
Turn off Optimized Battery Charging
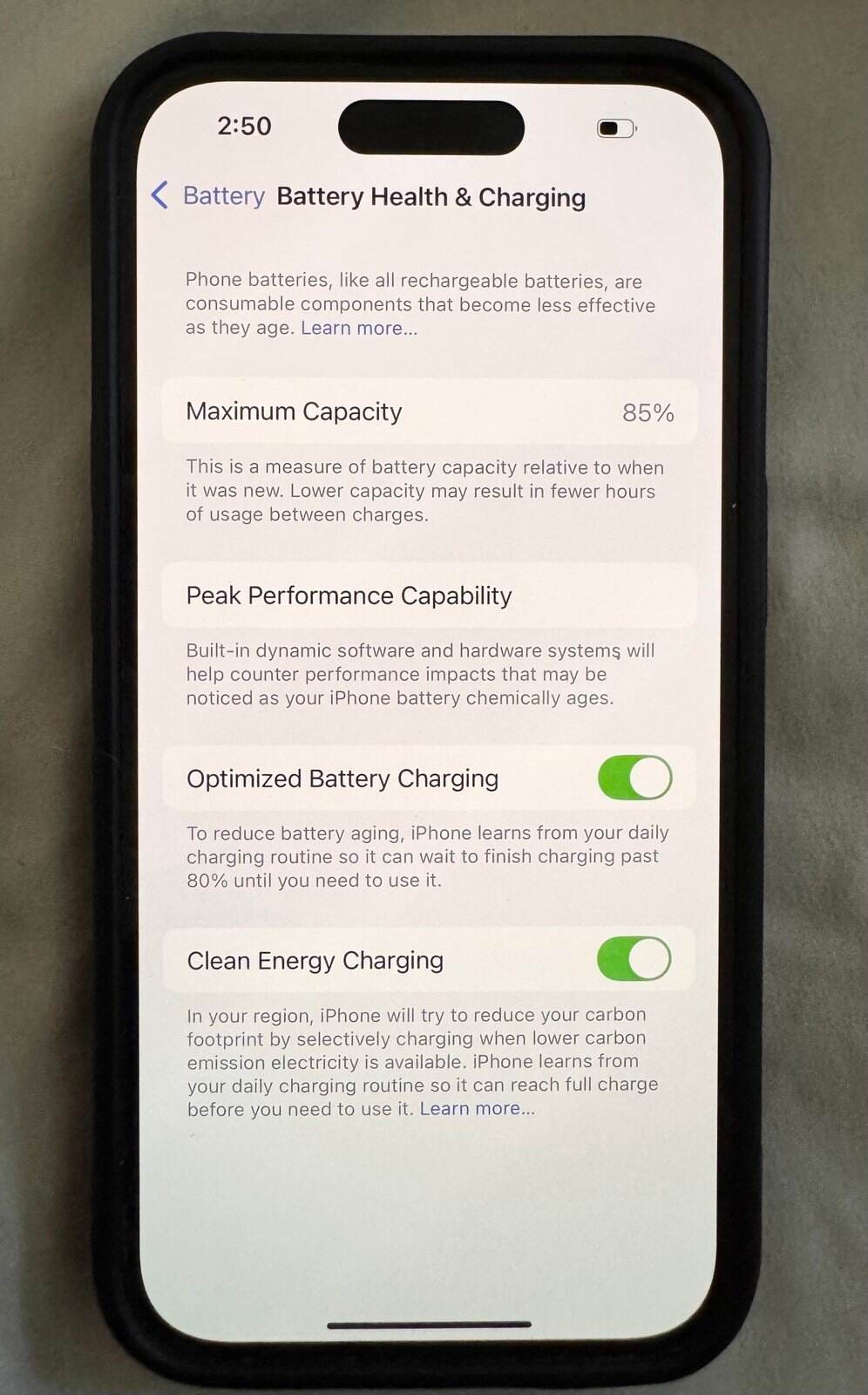tap(634, 778)
